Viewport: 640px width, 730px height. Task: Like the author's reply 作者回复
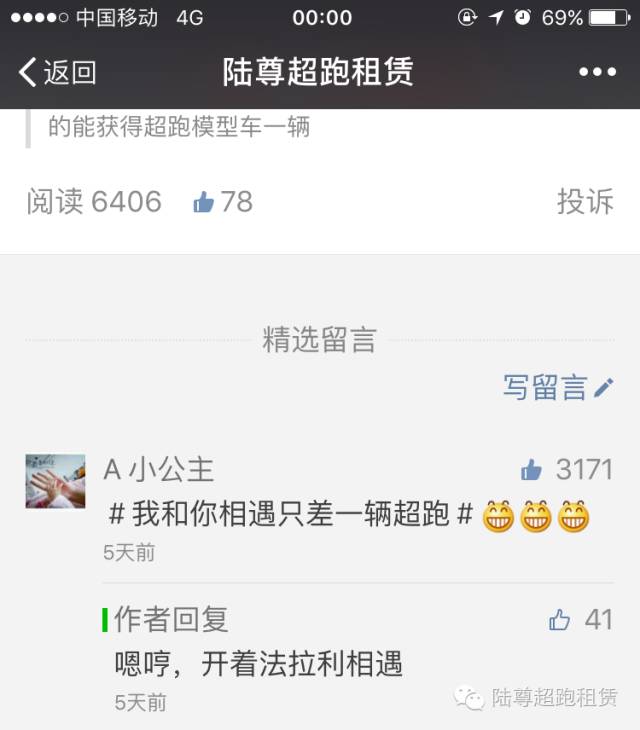pyautogui.click(x=560, y=620)
